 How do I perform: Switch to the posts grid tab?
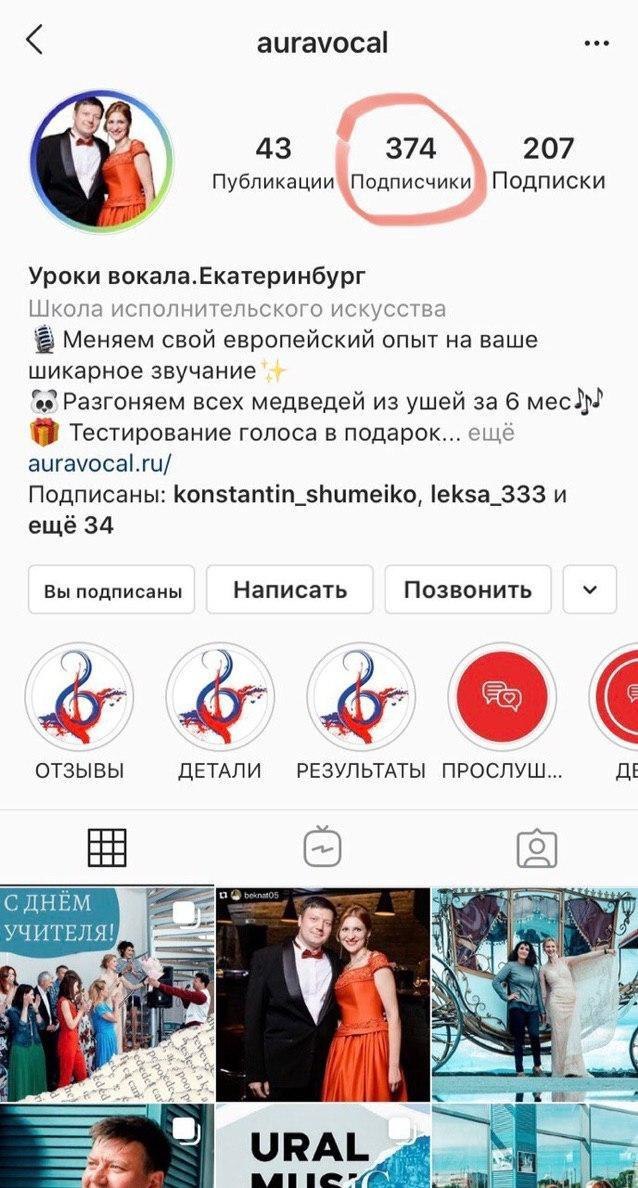coord(106,848)
